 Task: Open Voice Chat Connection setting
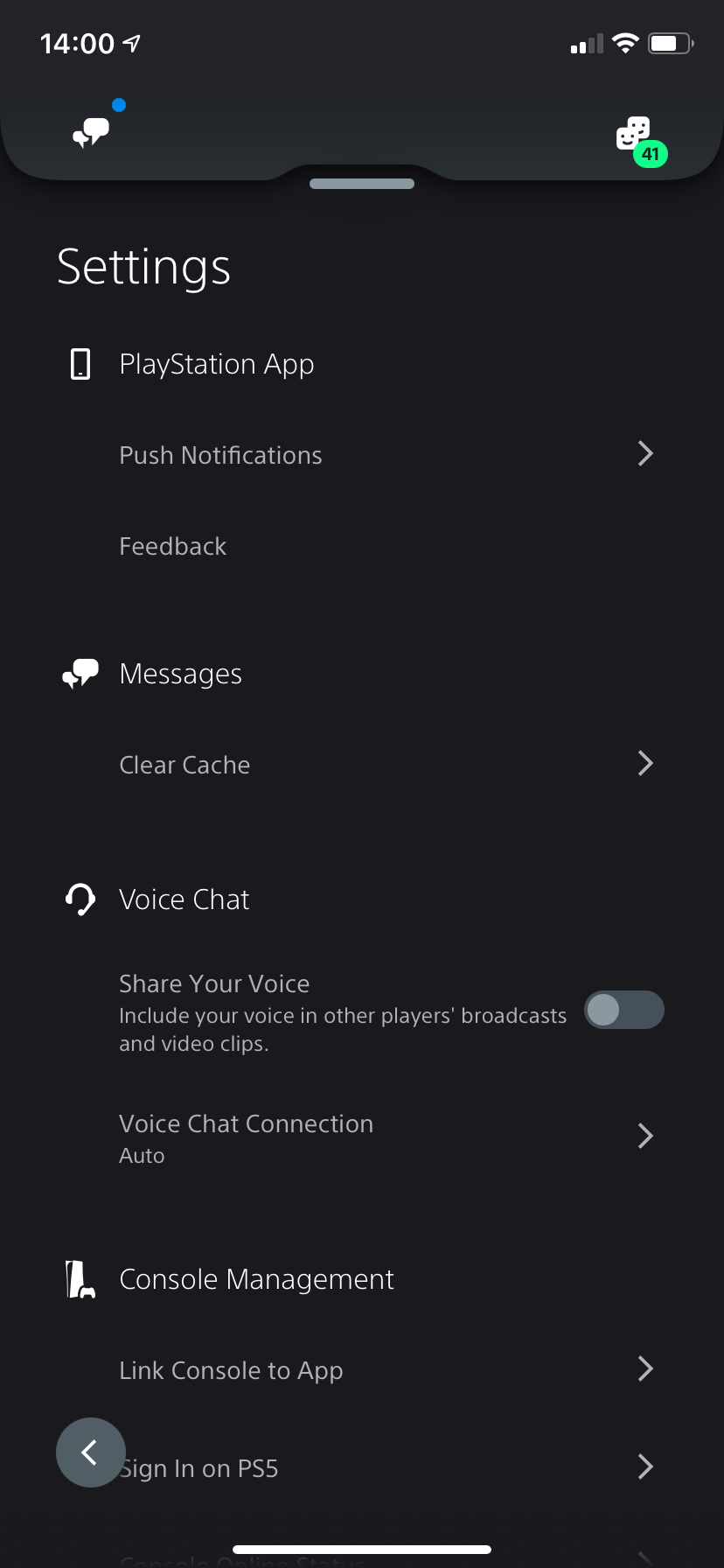(x=385, y=1137)
